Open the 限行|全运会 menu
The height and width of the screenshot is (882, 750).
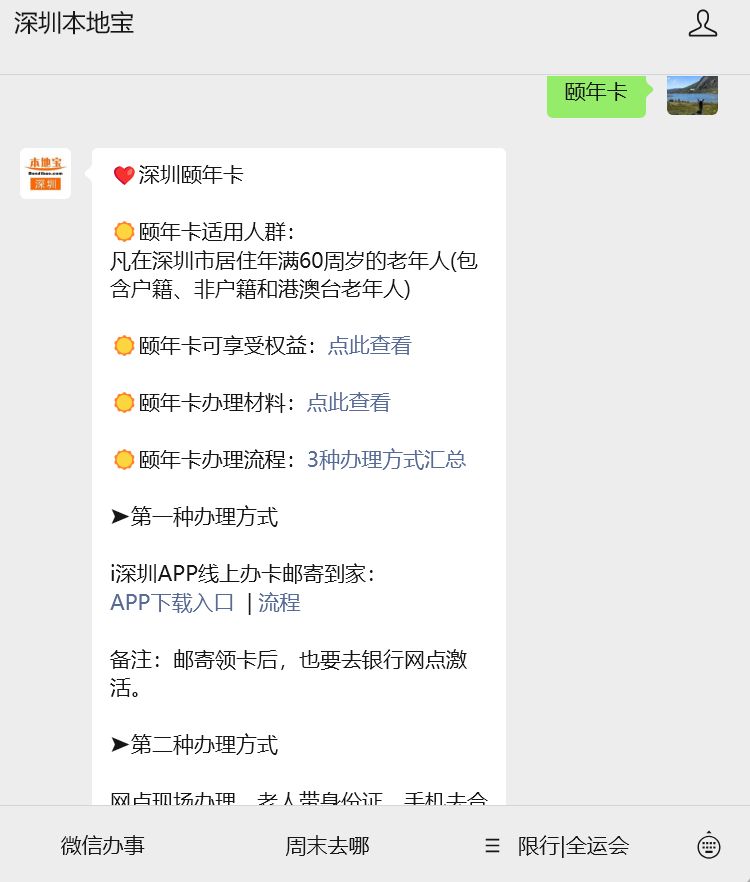tap(572, 846)
